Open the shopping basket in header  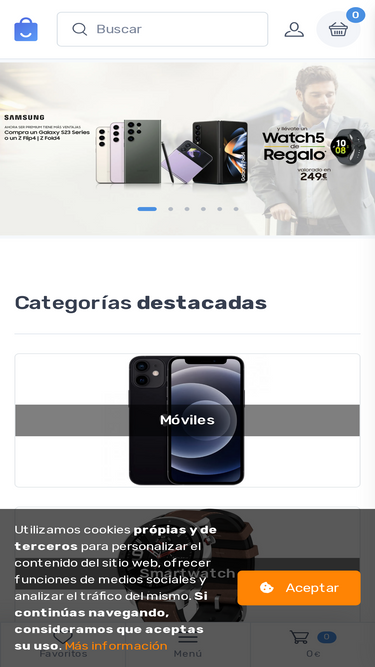pyautogui.click(x=338, y=29)
